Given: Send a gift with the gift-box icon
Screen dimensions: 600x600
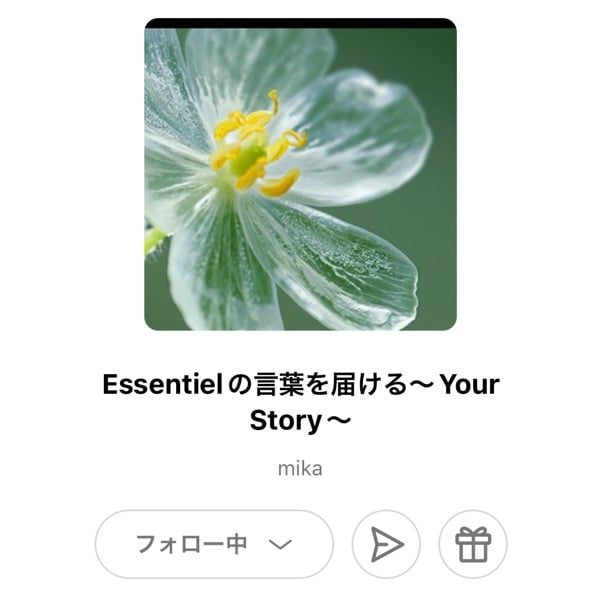Looking at the screenshot, I should tap(473, 544).
